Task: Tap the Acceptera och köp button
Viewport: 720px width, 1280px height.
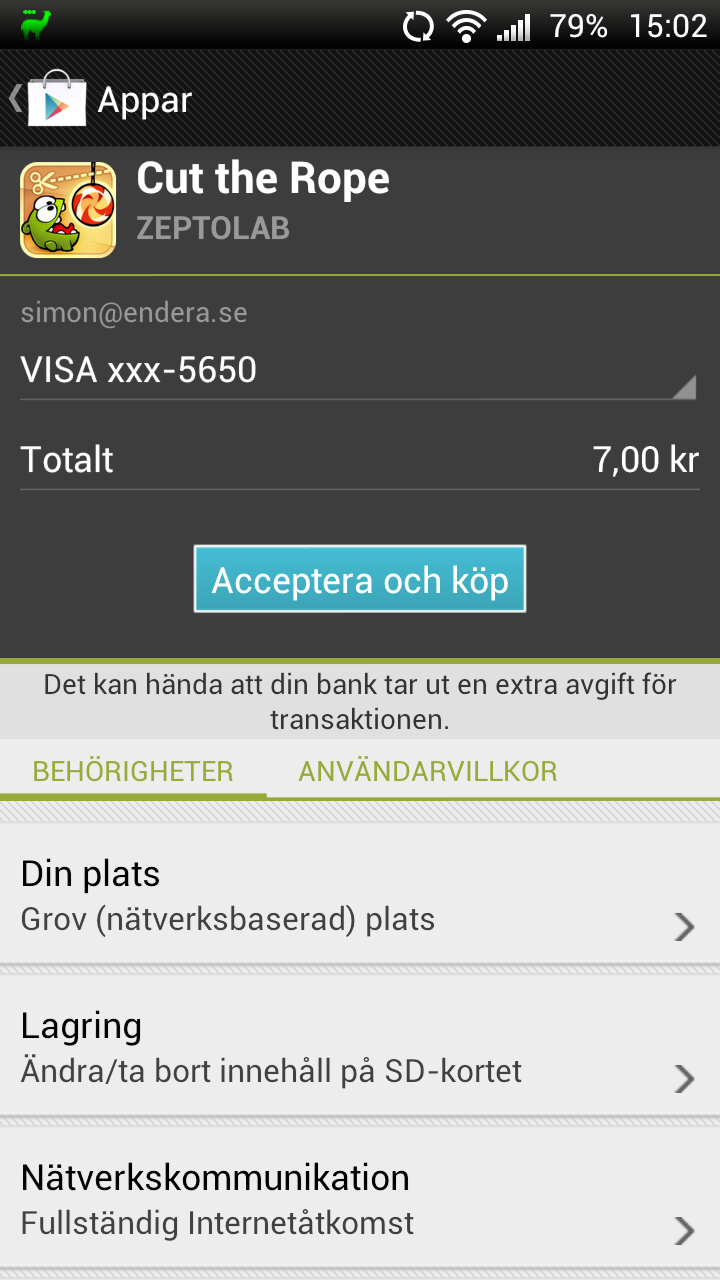Action: (x=360, y=579)
